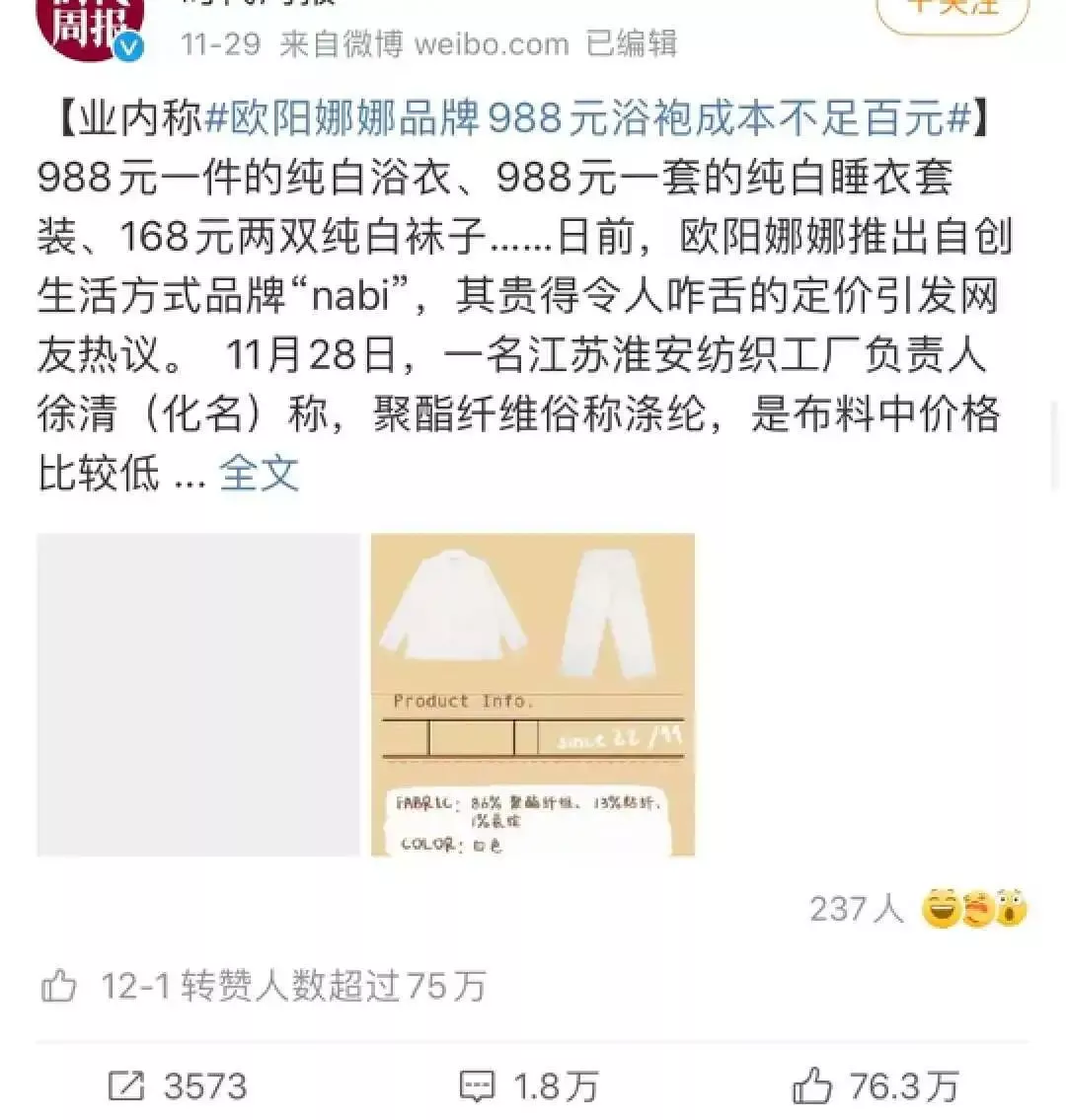View the 237人 emoji reactions
Image resolution: width=1066 pixels, height=1120 pixels.
pos(918,908)
